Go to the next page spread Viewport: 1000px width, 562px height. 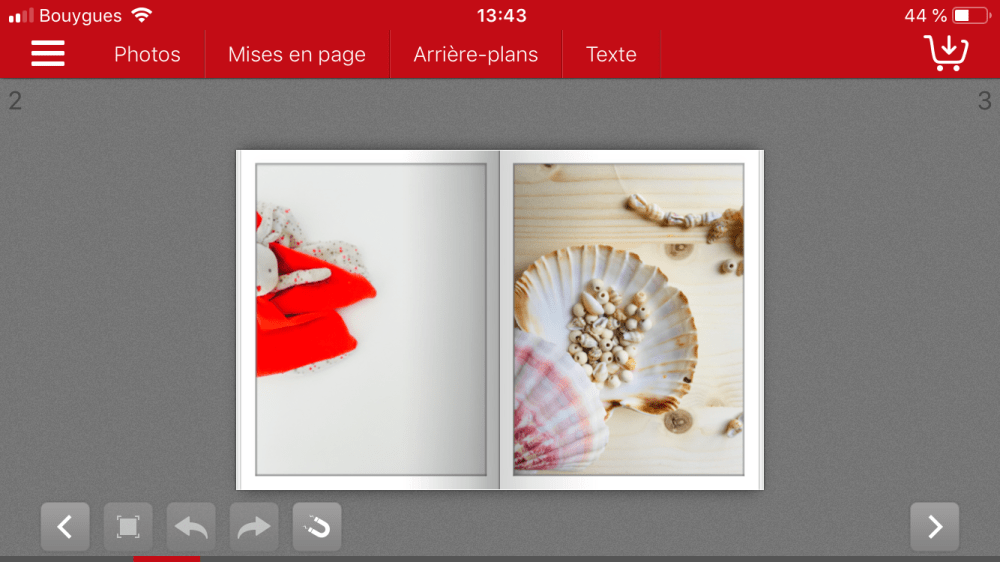tap(934, 527)
